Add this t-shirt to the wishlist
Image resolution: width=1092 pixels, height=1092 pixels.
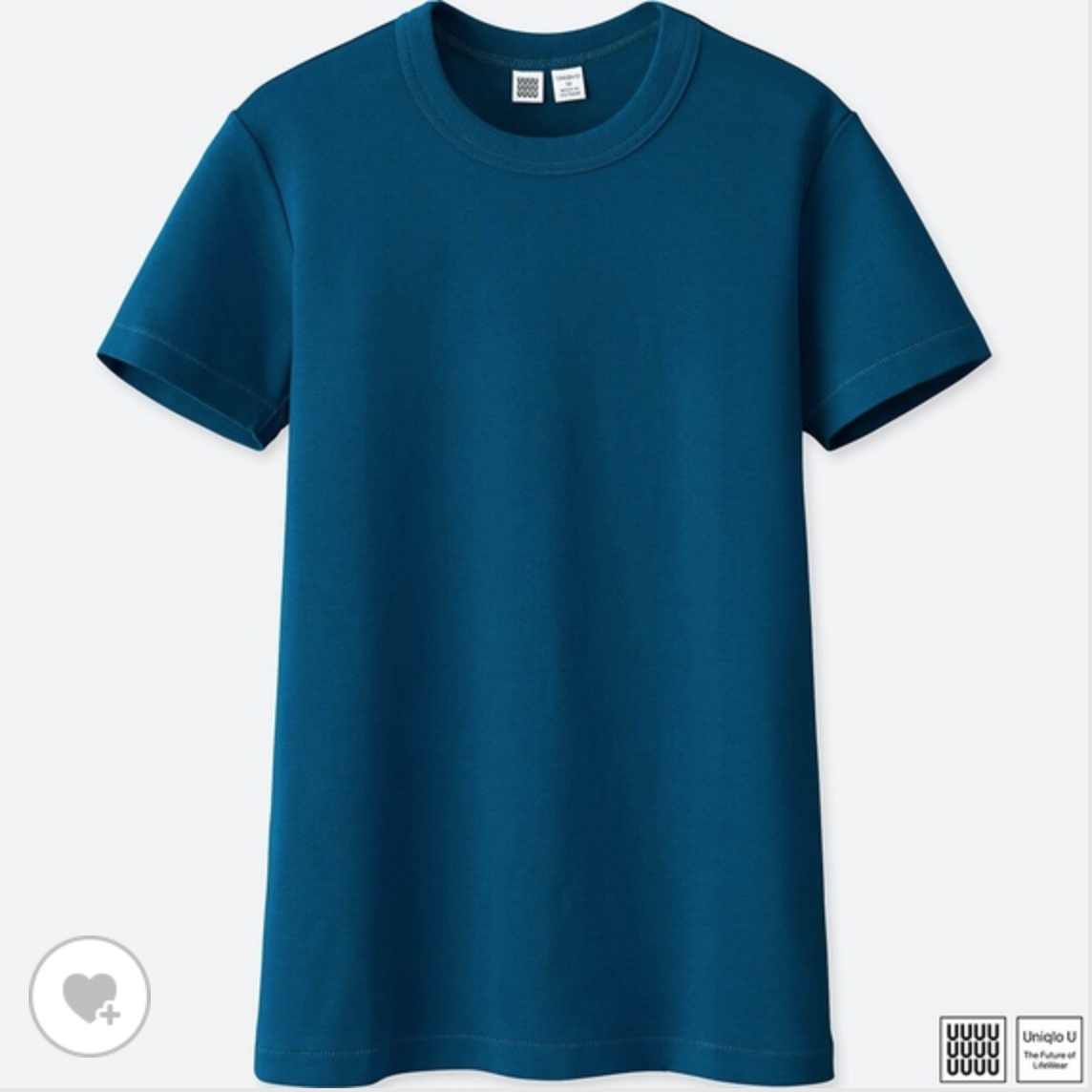click(x=90, y=997)
